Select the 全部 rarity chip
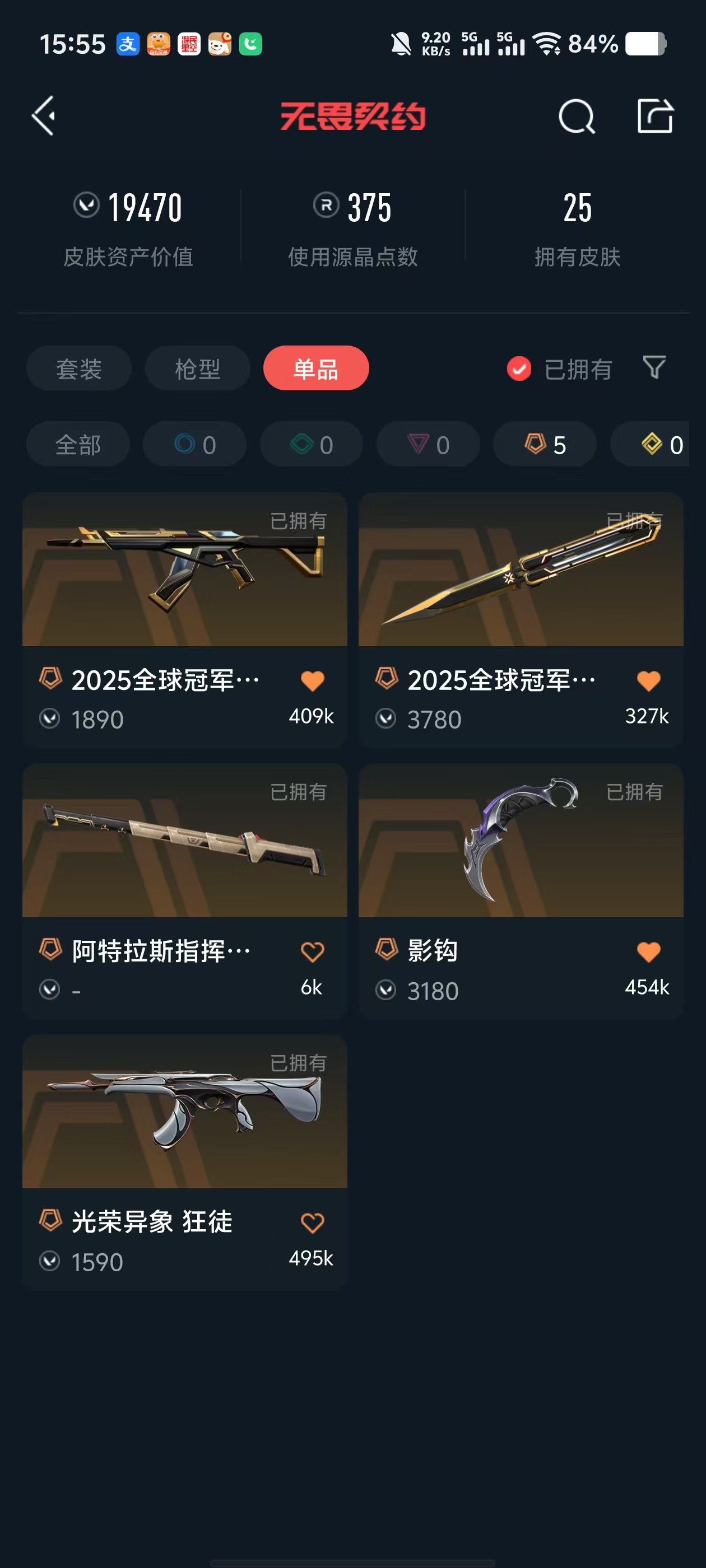 (78, 444)
